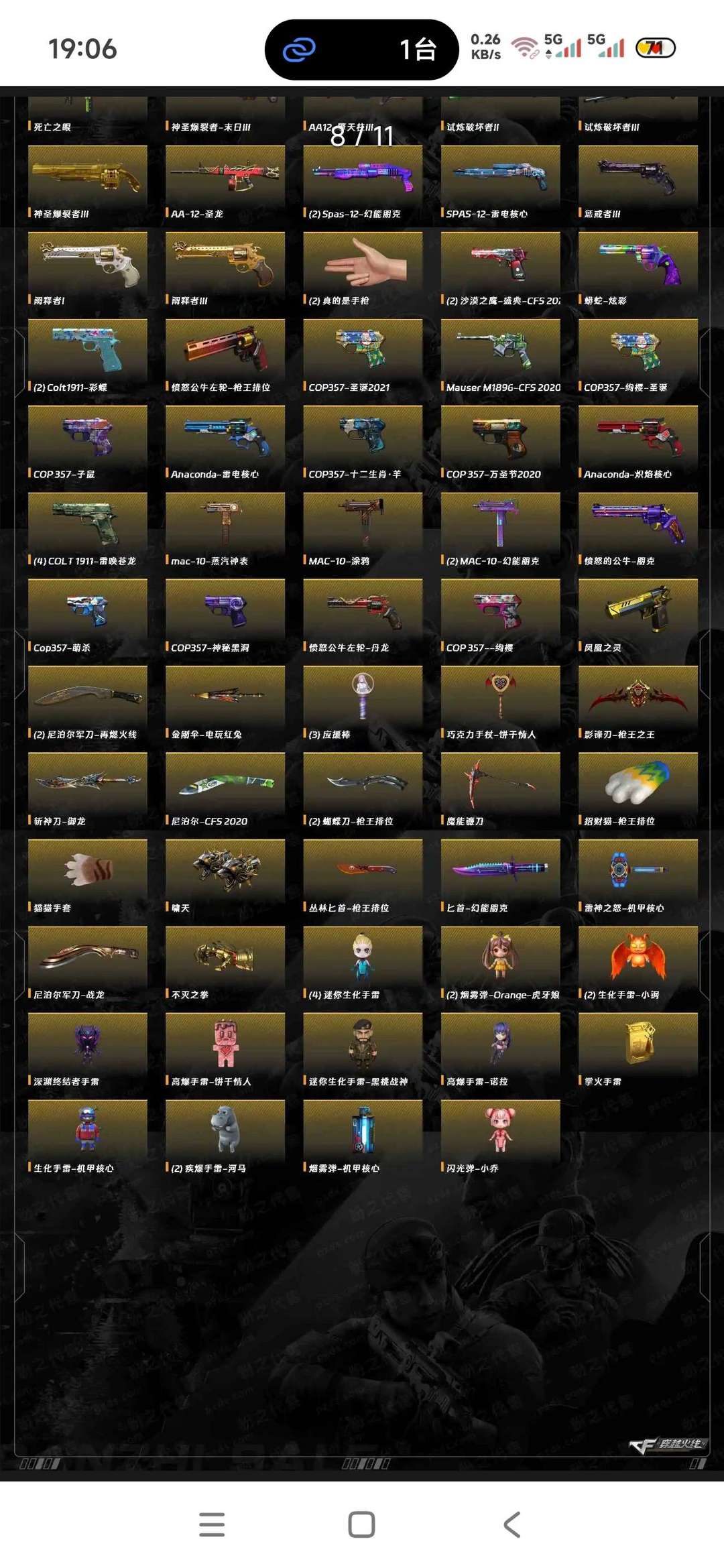The width and height of the screenshot is (724, 1568).
Task: Open the recent apps menu
Action: (212, 1524)
